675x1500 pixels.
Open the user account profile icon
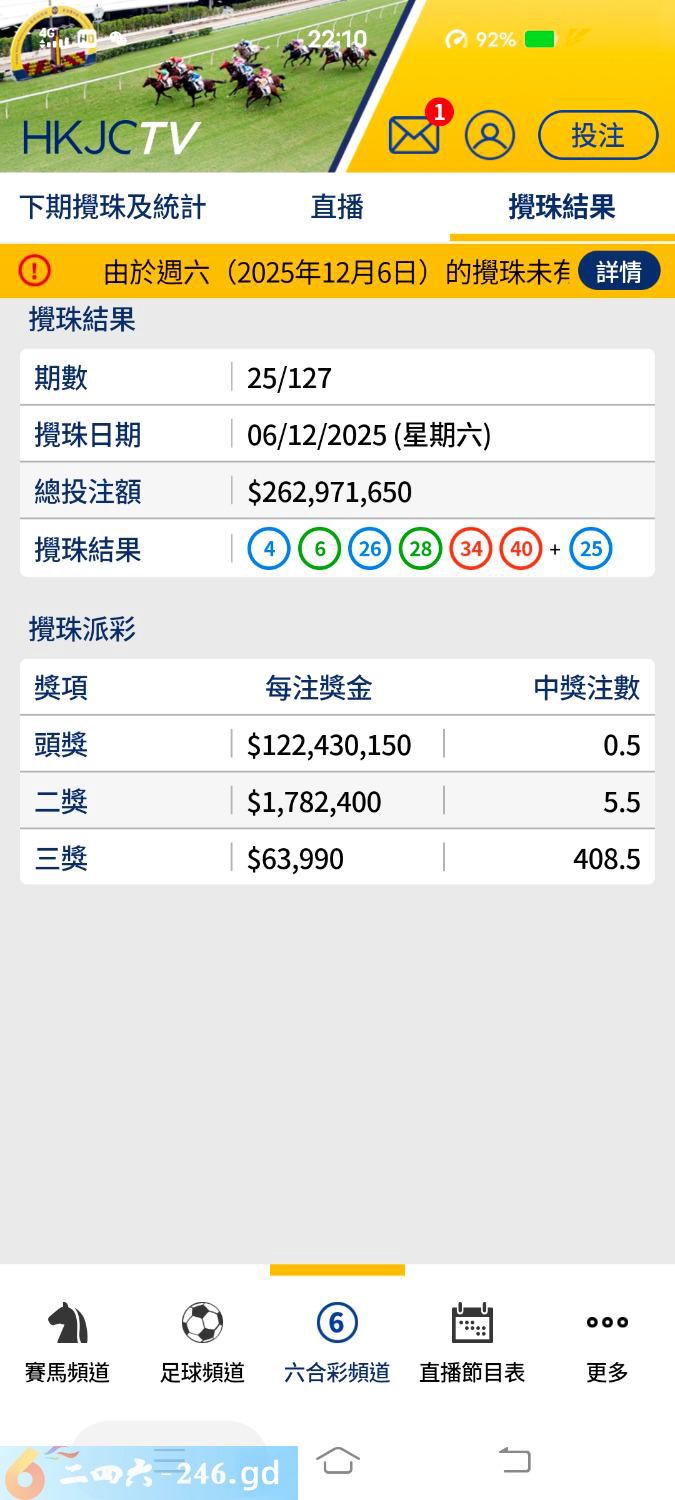tap(490, 135)
